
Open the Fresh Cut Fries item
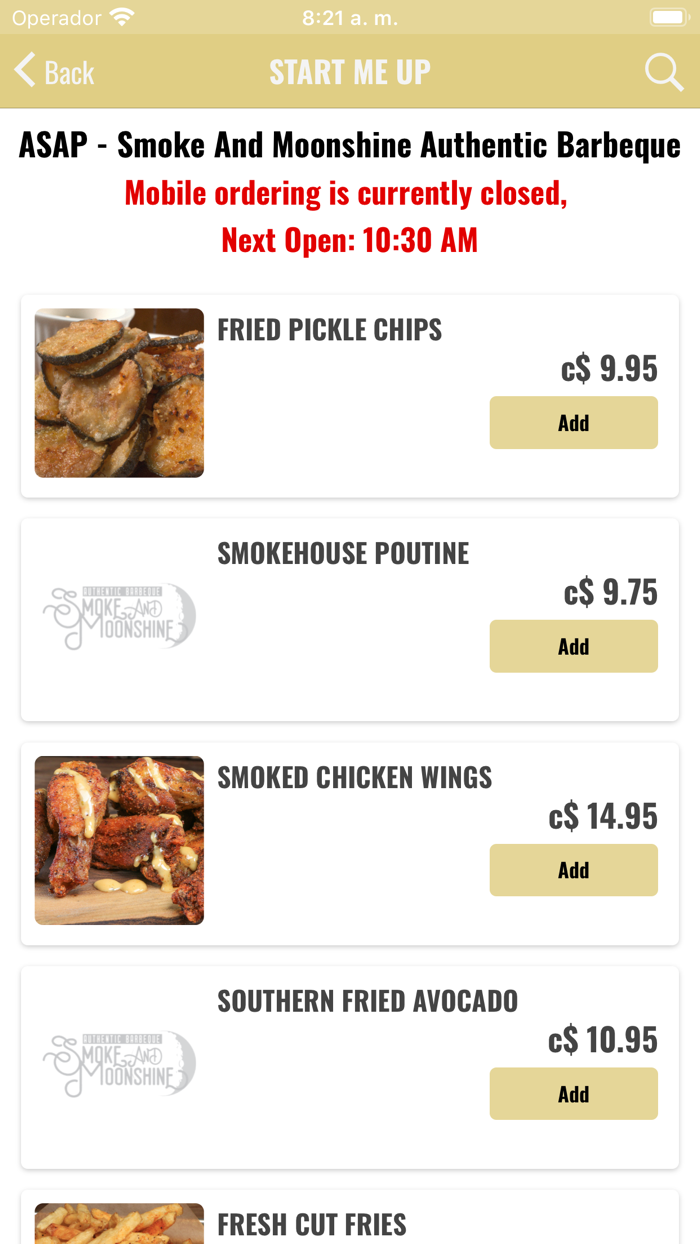(312, 1224)
